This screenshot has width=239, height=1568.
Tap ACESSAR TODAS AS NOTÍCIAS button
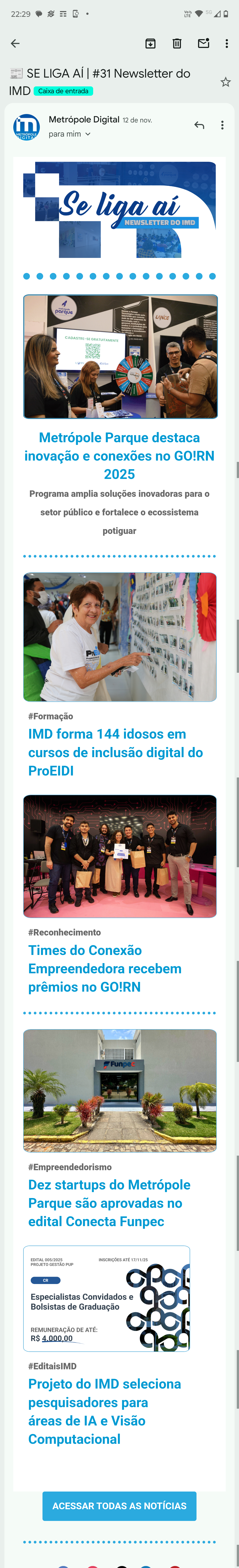[119, 1505]
